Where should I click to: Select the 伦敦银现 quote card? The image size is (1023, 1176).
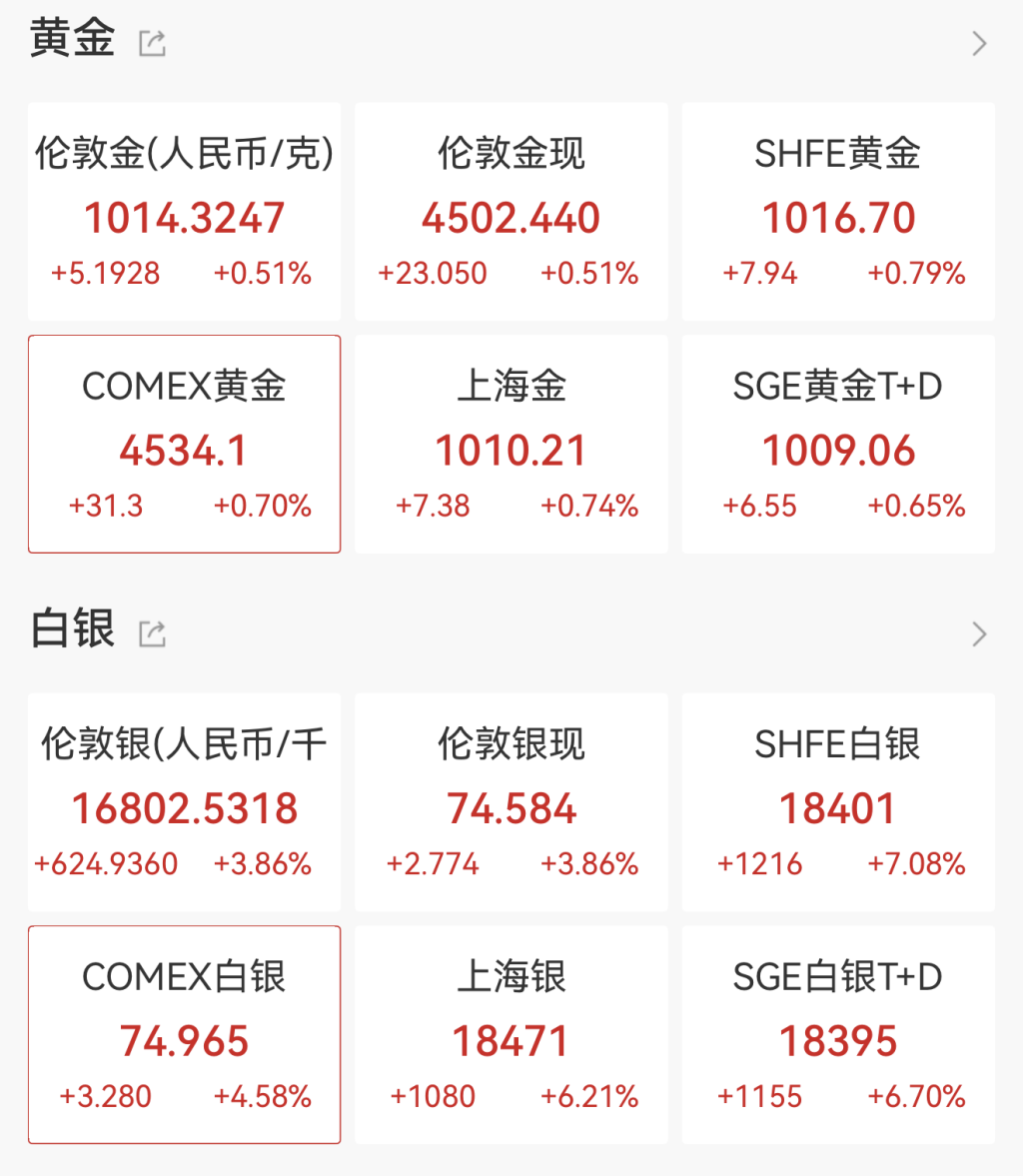[511, 802]
